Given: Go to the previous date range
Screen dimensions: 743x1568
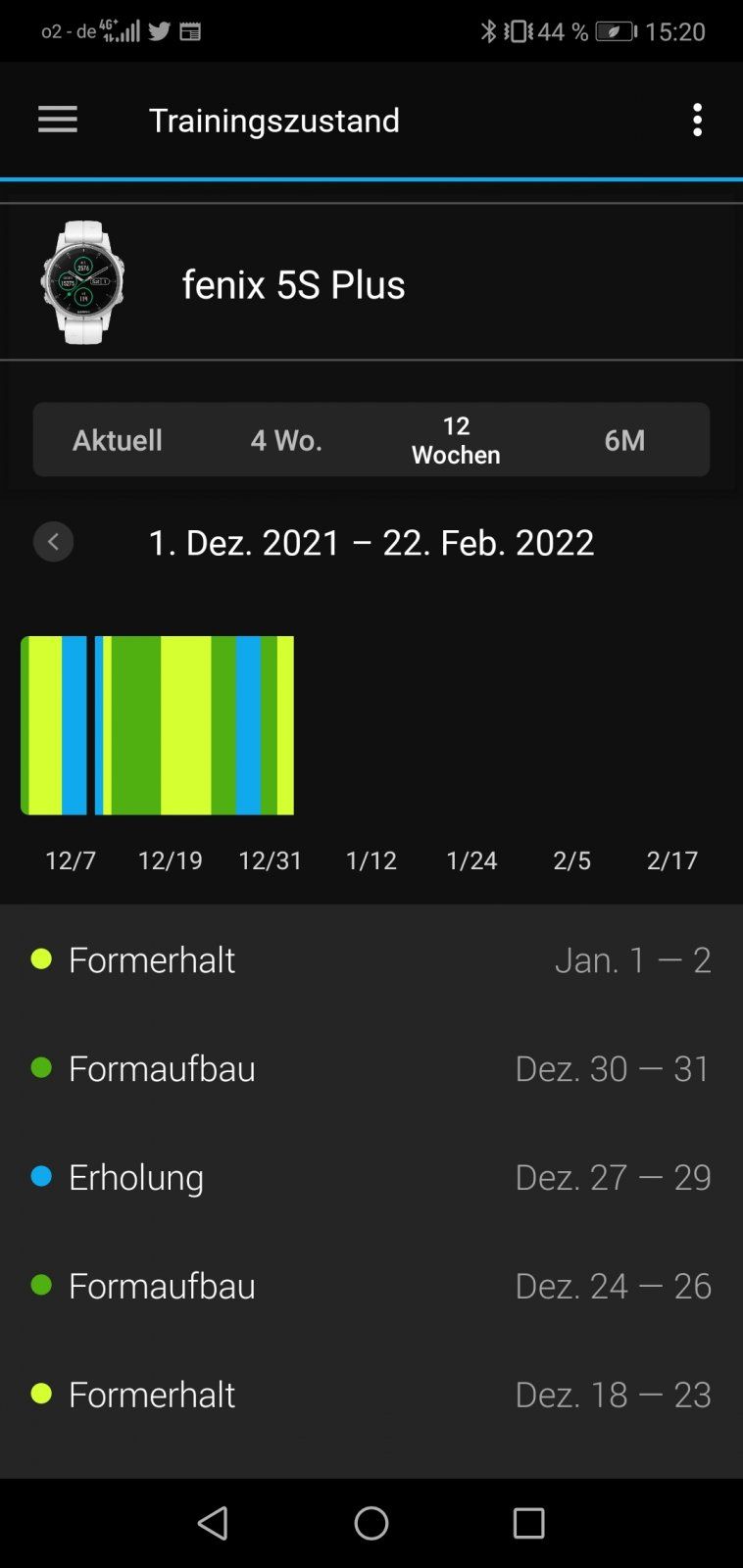Looking at the screenshot, I should (x=54, y=542).
